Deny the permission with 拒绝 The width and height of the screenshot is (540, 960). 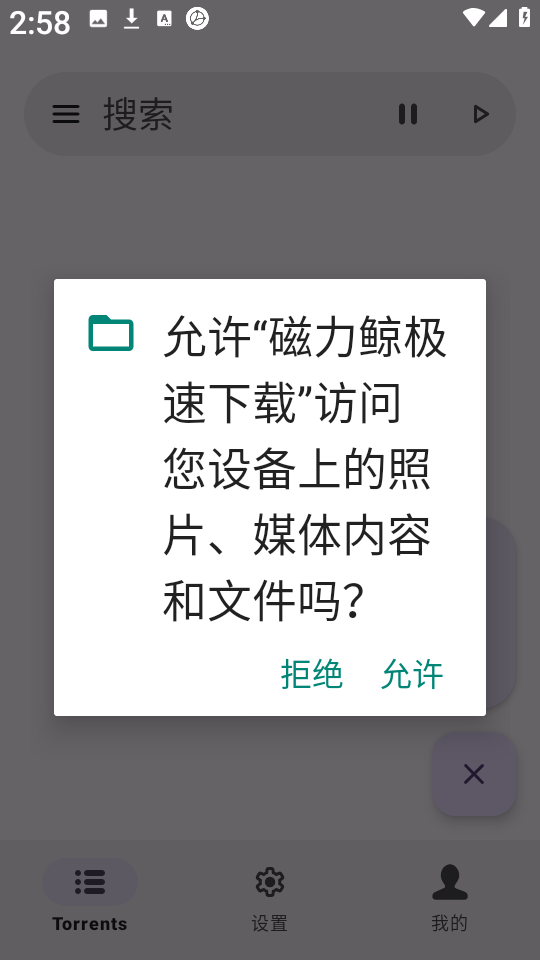point(312,675)
